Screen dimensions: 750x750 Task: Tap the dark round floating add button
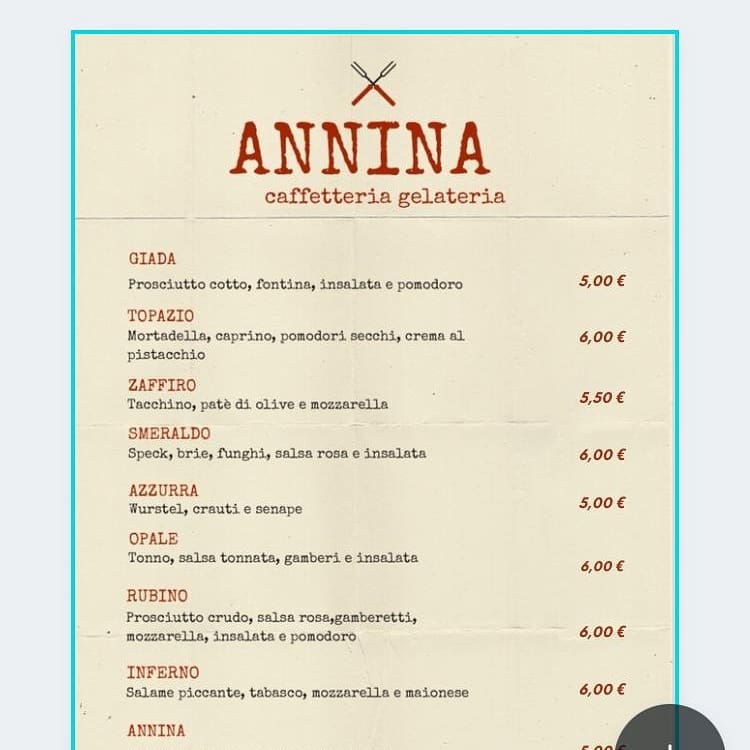tap(670, 733)
